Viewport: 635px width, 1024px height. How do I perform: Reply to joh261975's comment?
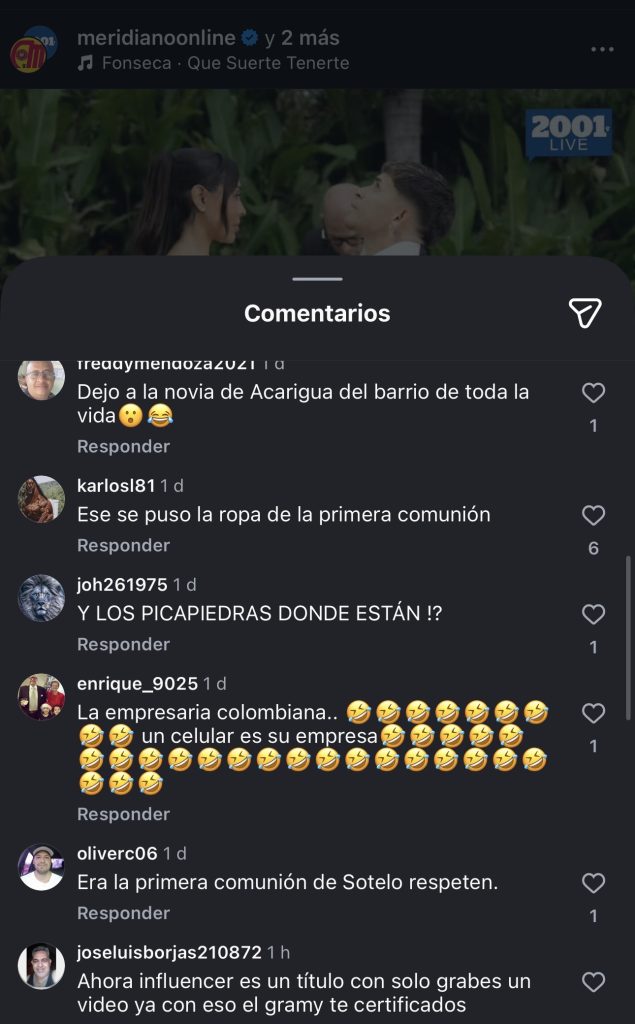coord(123,644)
